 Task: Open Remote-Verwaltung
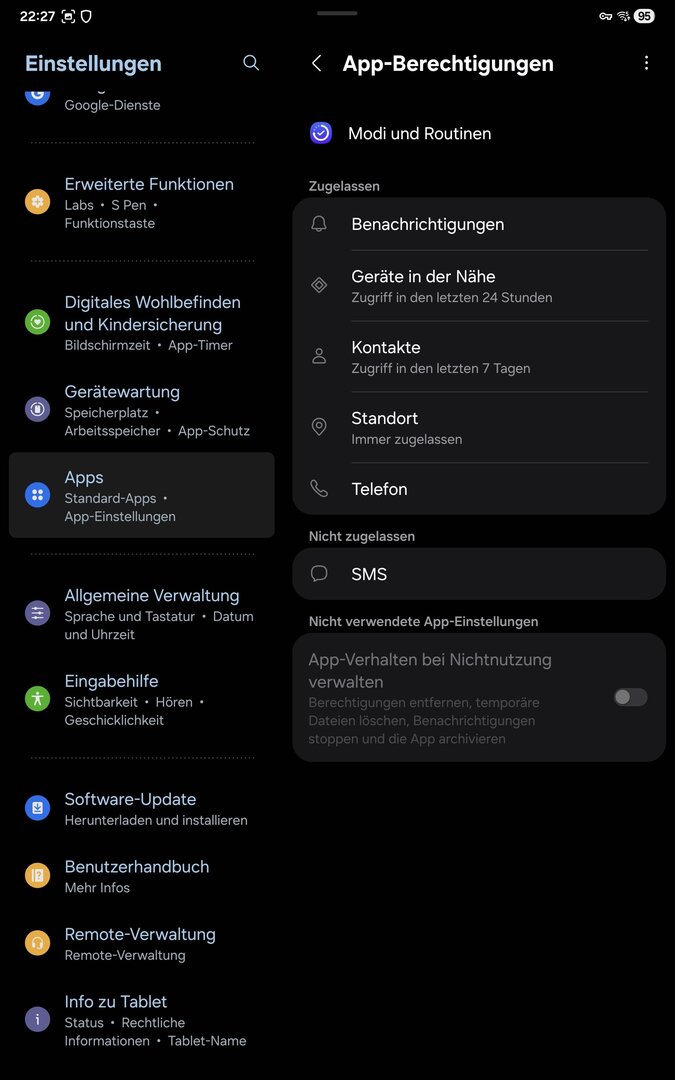(x=140, y=943)
